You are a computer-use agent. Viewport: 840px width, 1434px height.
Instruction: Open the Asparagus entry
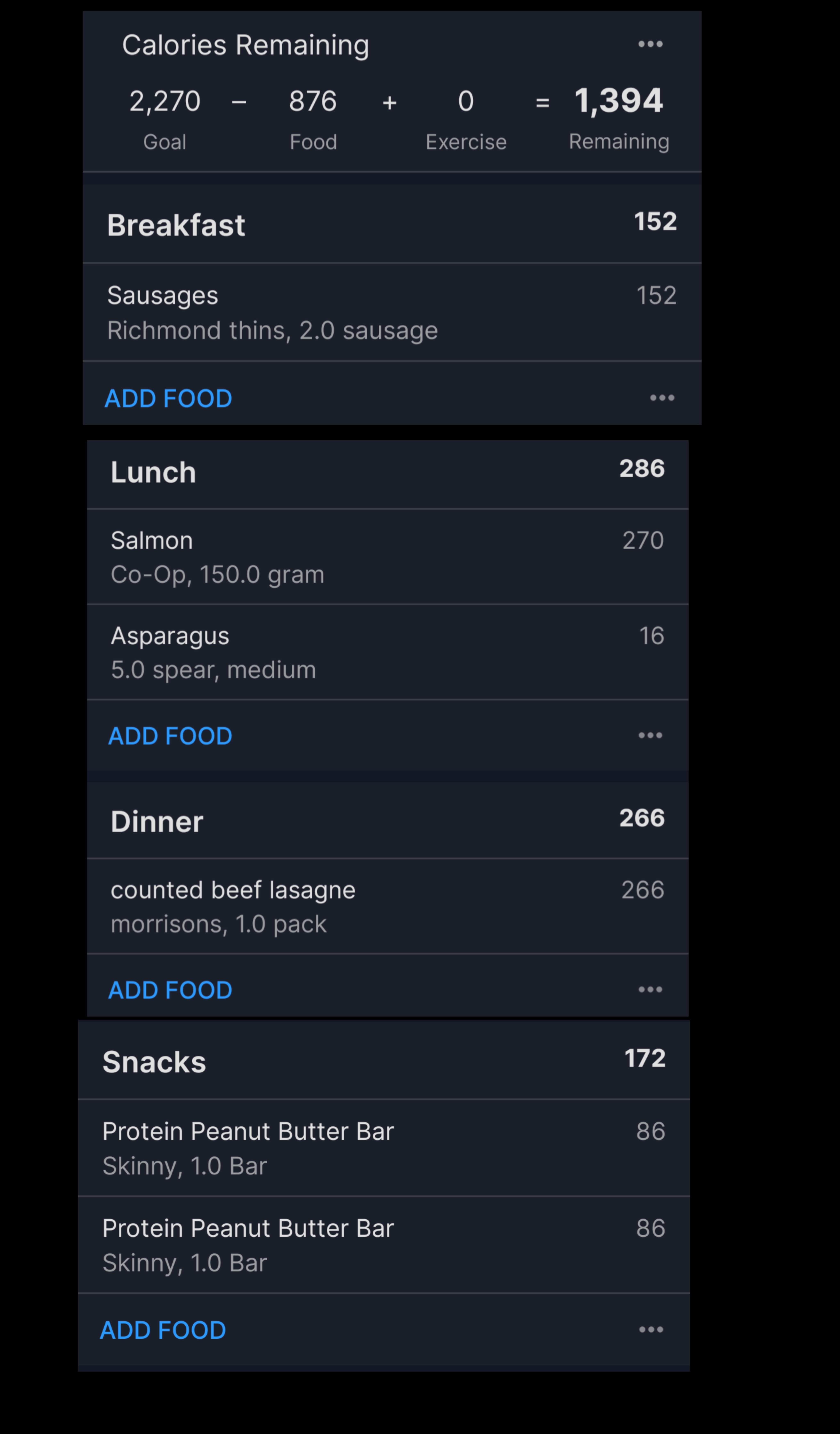[387, 652]
